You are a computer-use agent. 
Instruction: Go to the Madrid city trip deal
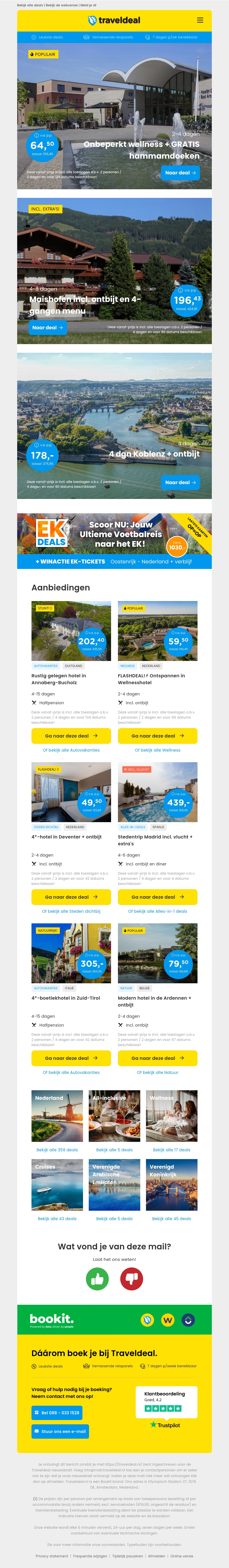(157, 897)
